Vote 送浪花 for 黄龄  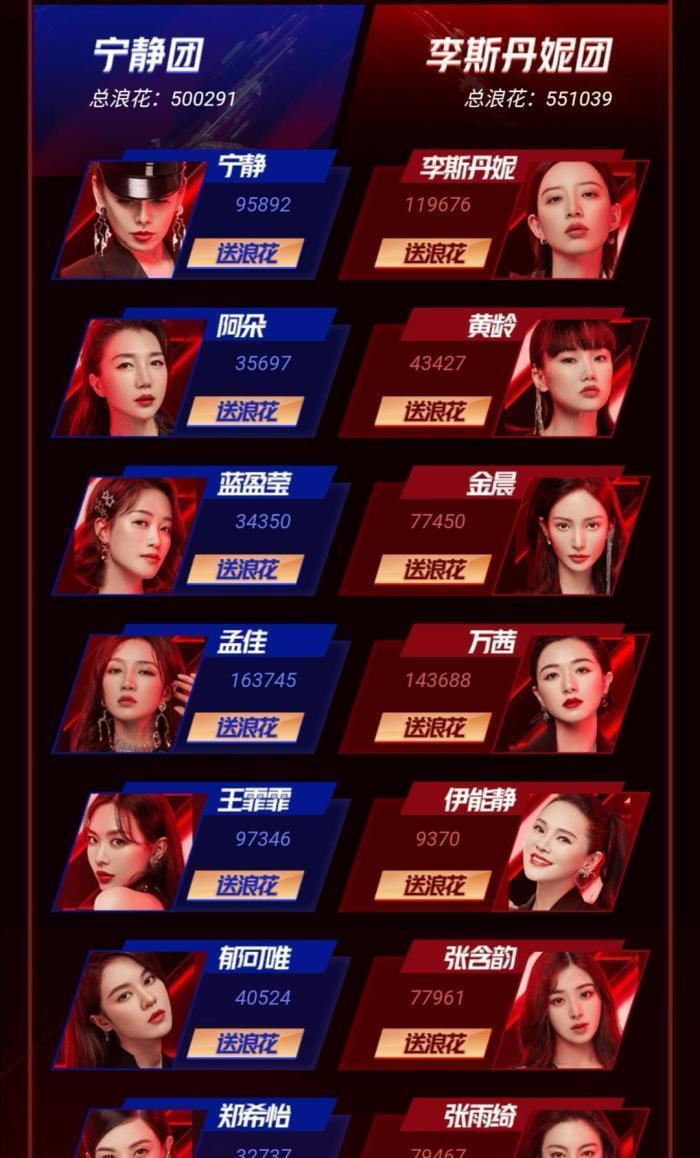[x=432, y=411]
